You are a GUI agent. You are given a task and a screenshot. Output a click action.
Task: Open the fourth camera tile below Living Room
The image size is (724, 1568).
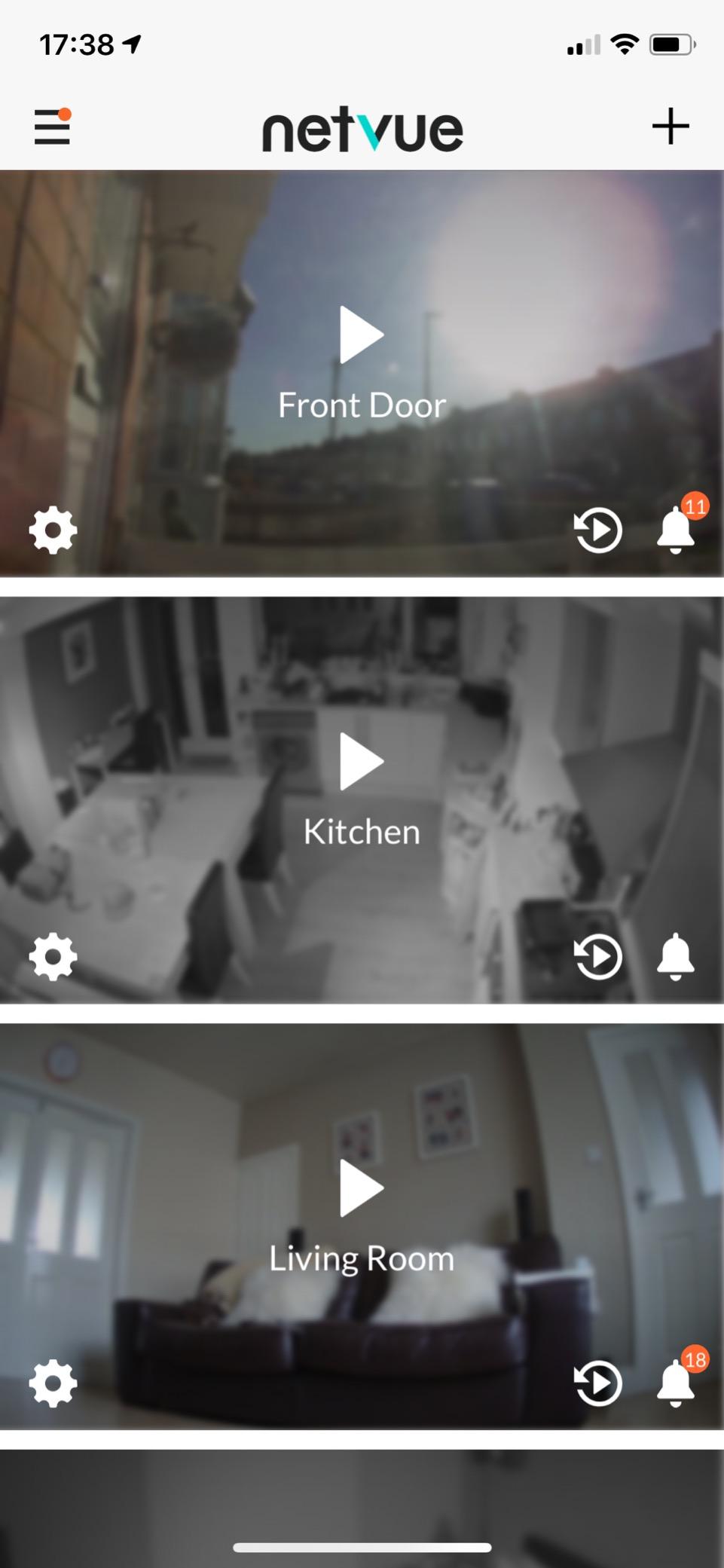[x=362, y=1499]
